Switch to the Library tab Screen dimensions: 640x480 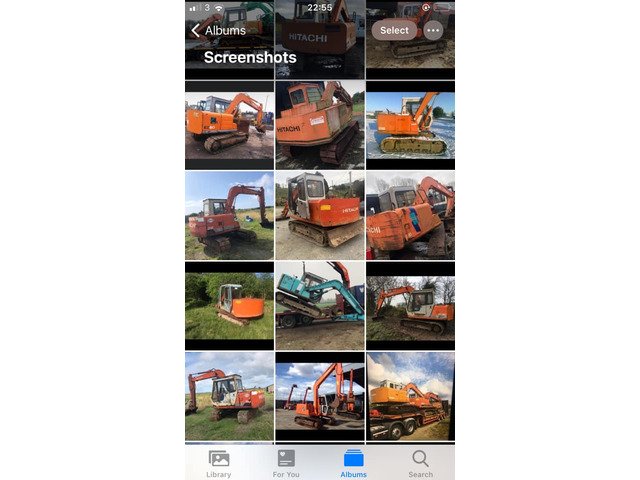click(218, 463)
